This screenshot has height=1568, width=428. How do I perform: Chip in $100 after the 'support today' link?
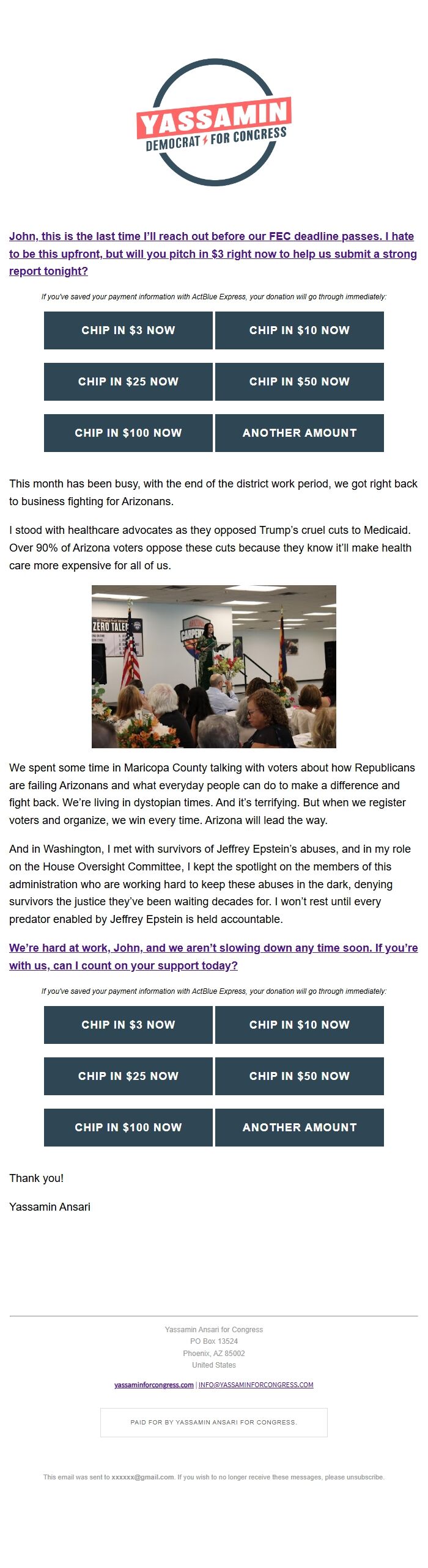tap(128, 1128)
